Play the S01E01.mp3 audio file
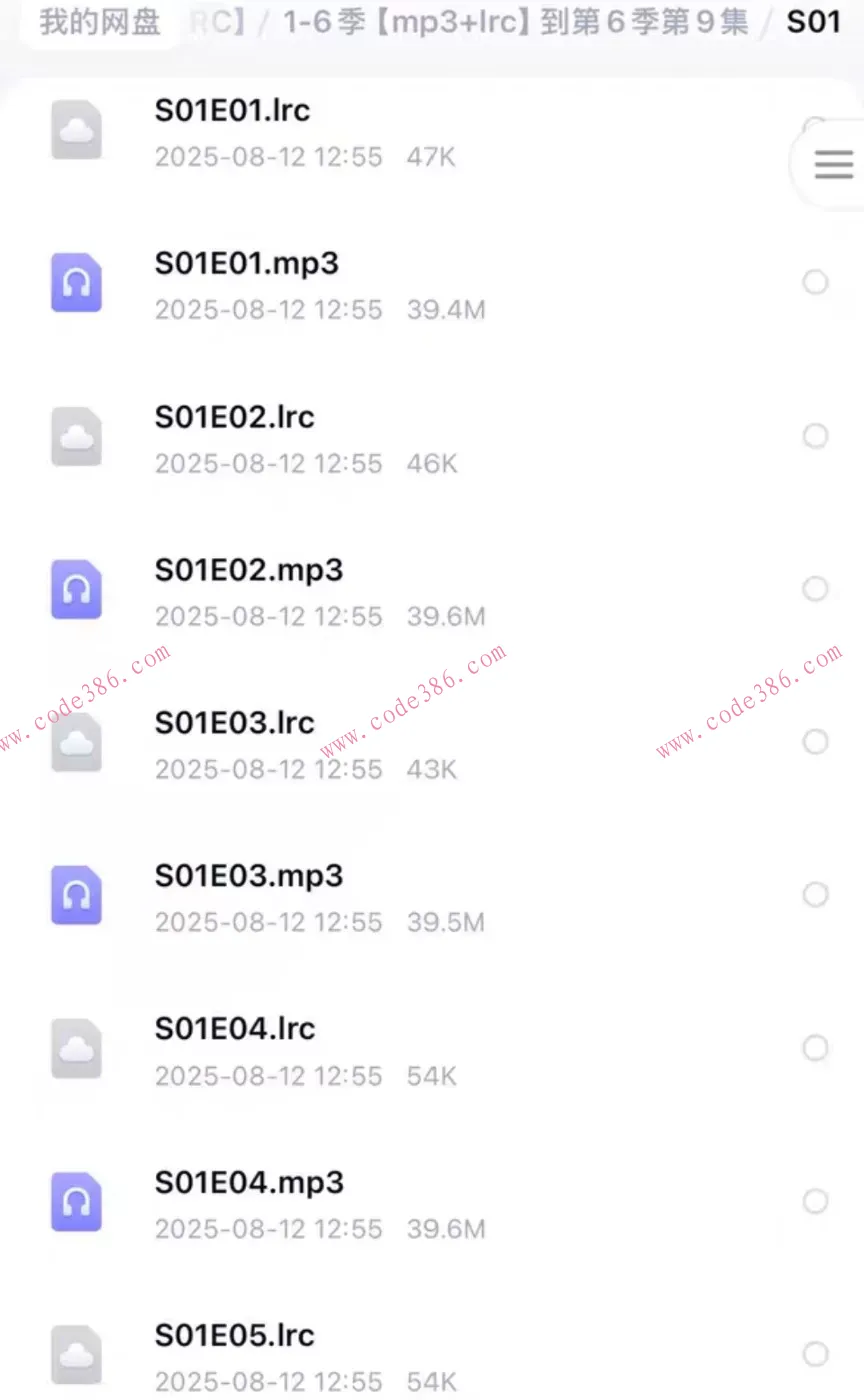 (246, 264)
